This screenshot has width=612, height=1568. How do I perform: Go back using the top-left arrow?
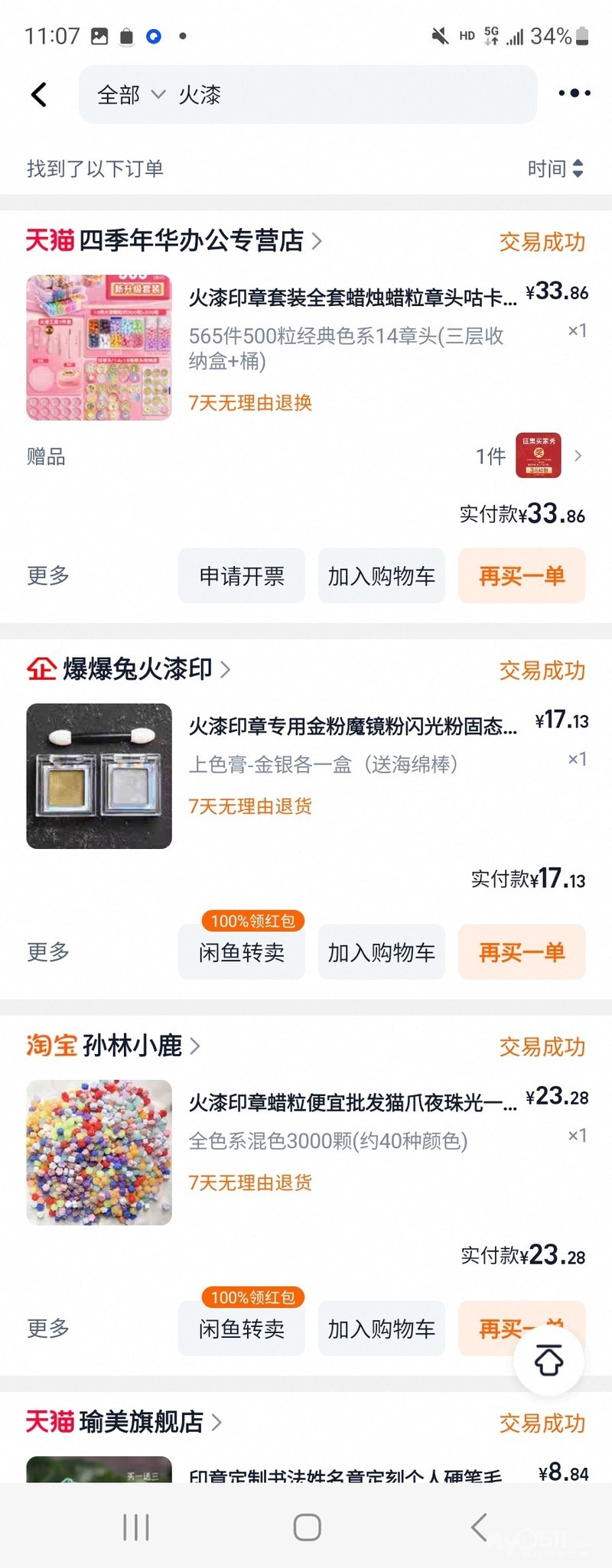(x=39, y=95)
